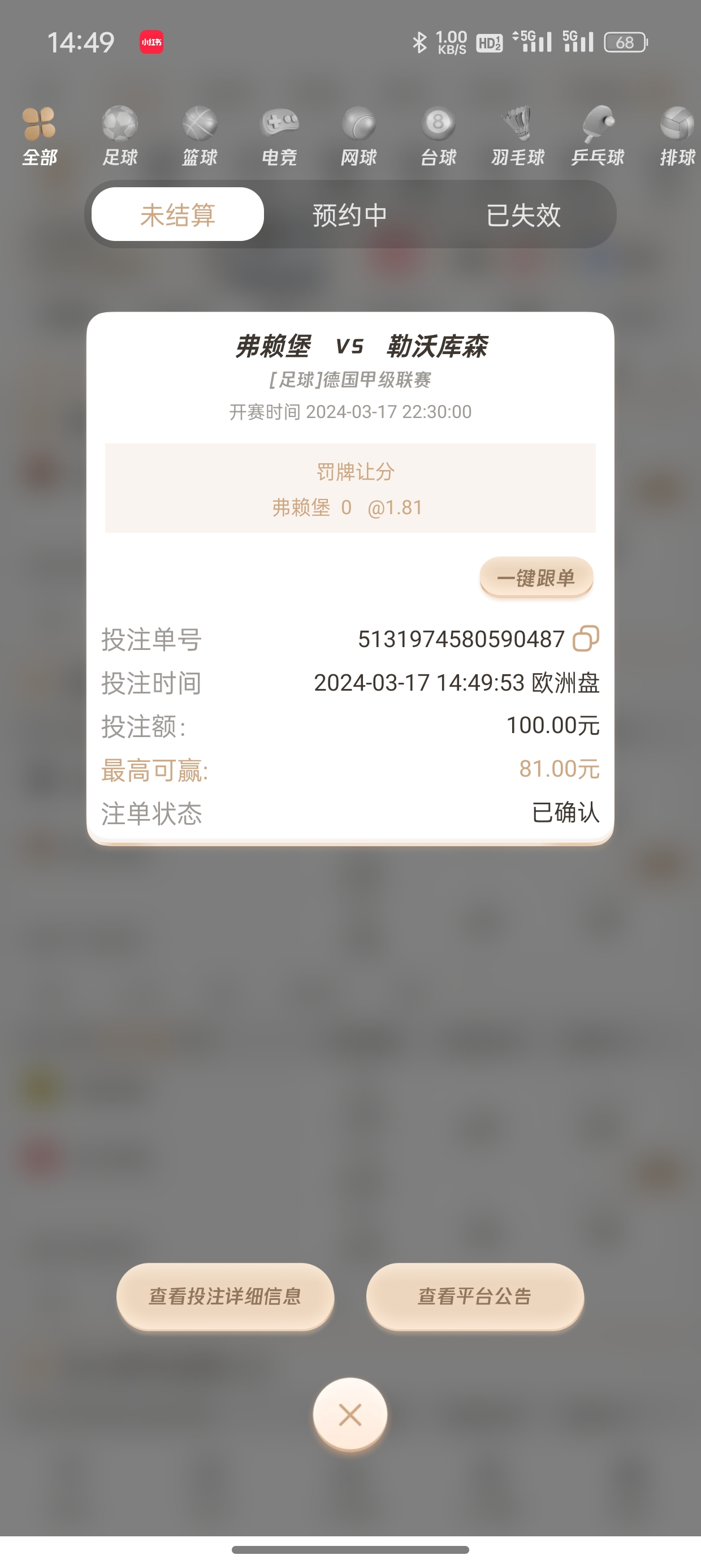Switch to the 已失效 tab

click(523, 215)
